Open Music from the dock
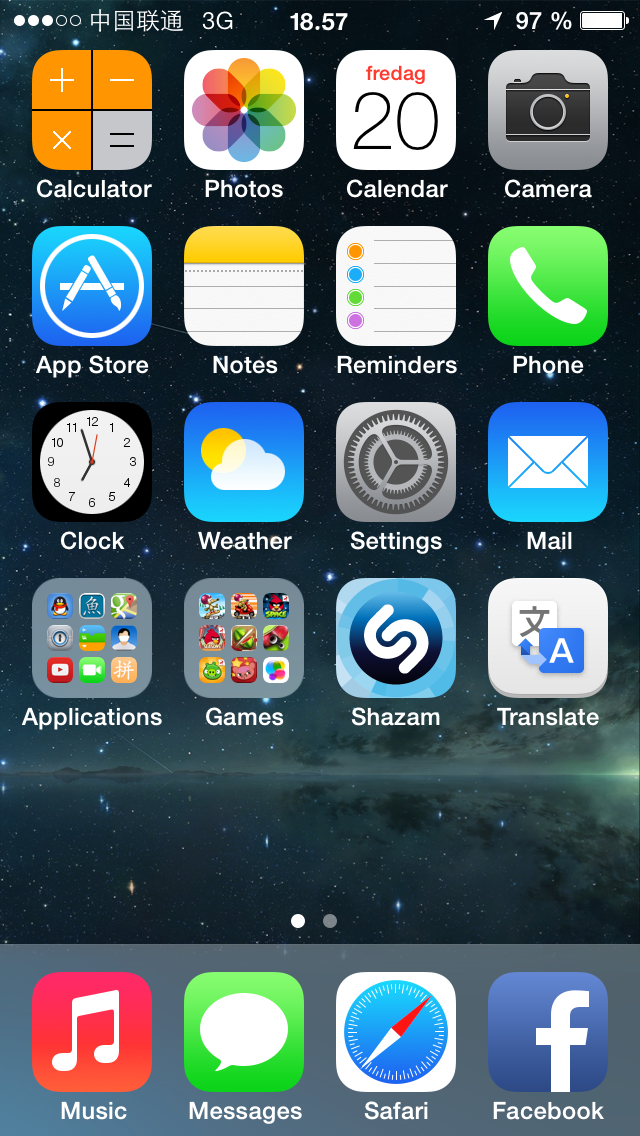 coord(92,1032)
